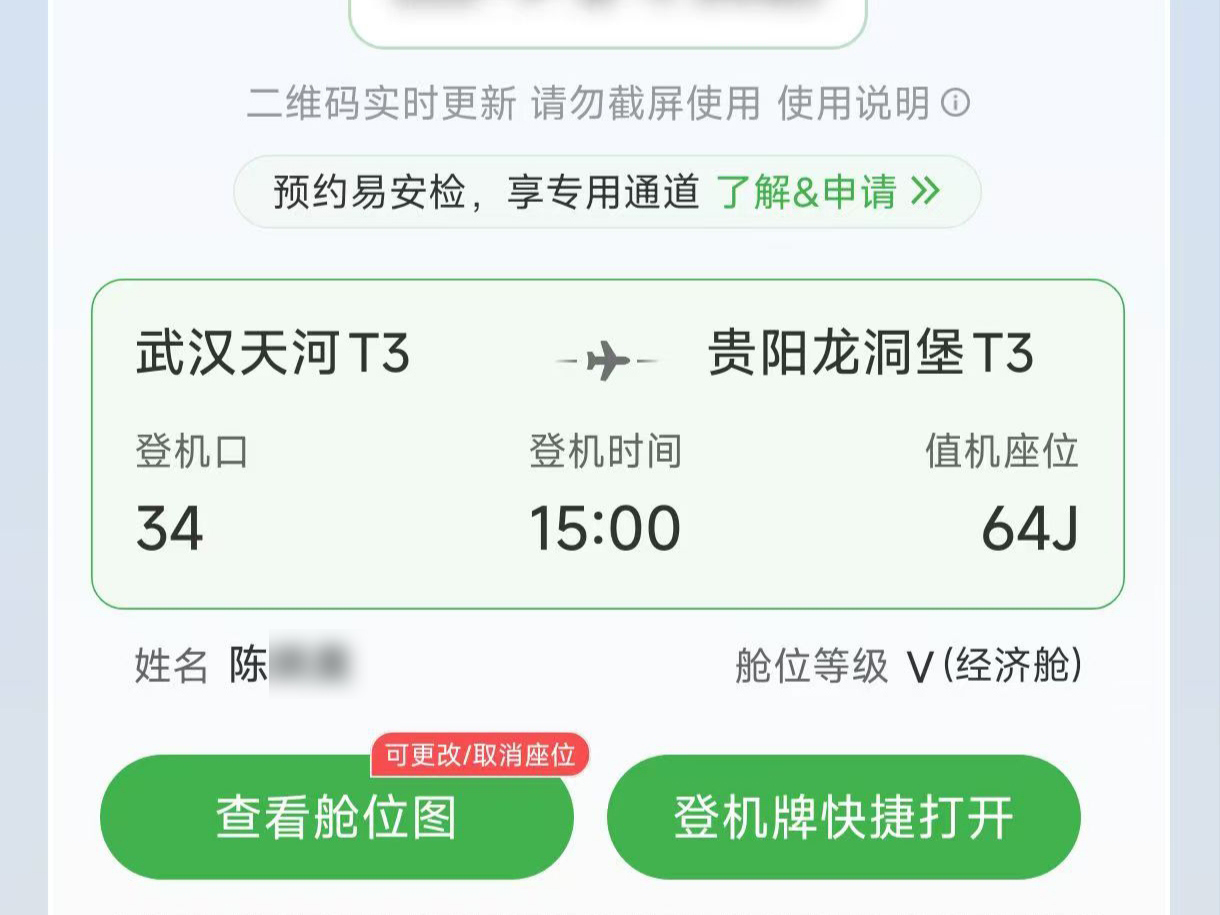Open 使用说明 info for the QR code
This screenshot has width=1220, height=915.
tap(873, 103)
